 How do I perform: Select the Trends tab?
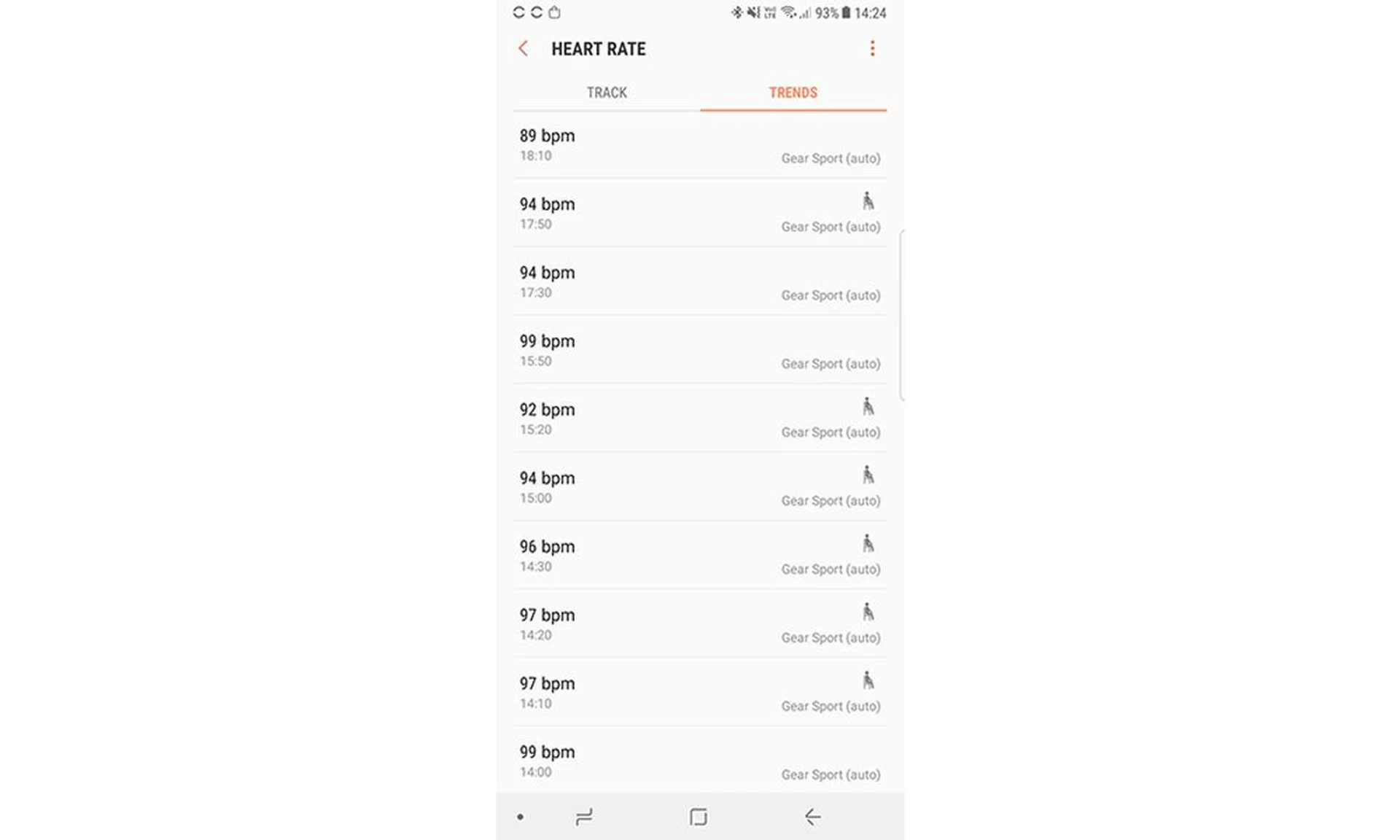793,93
